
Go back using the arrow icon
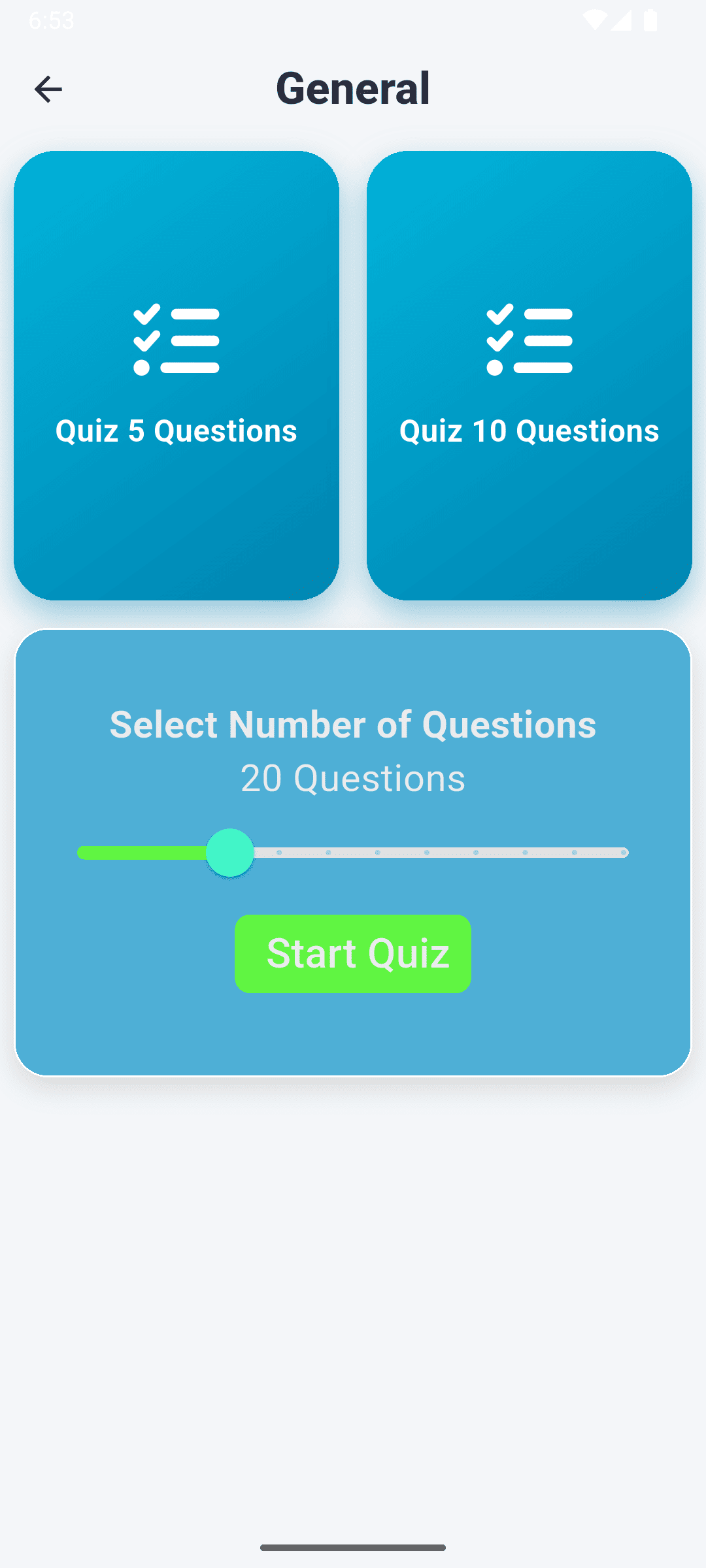[48, 89]
